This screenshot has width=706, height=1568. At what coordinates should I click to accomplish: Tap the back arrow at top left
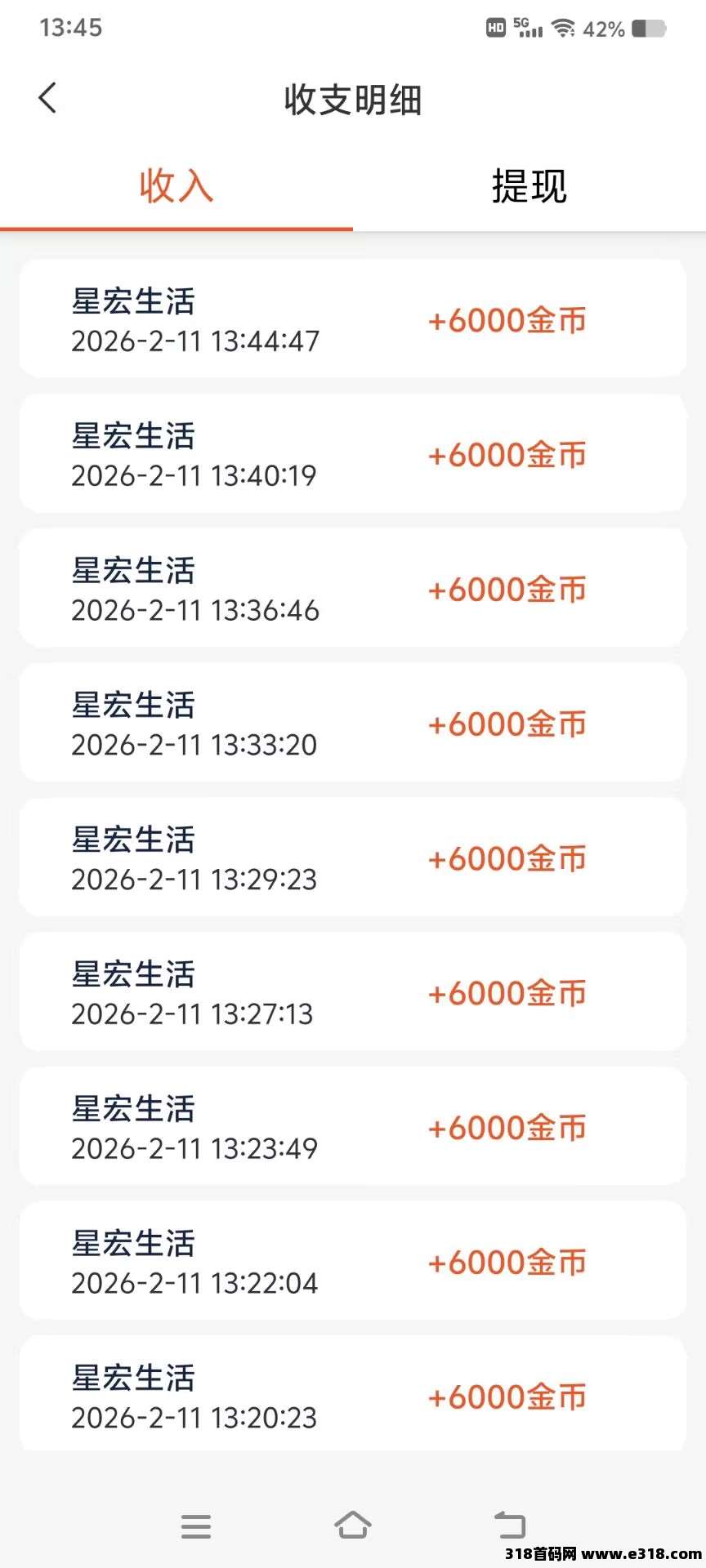[47, 97]
